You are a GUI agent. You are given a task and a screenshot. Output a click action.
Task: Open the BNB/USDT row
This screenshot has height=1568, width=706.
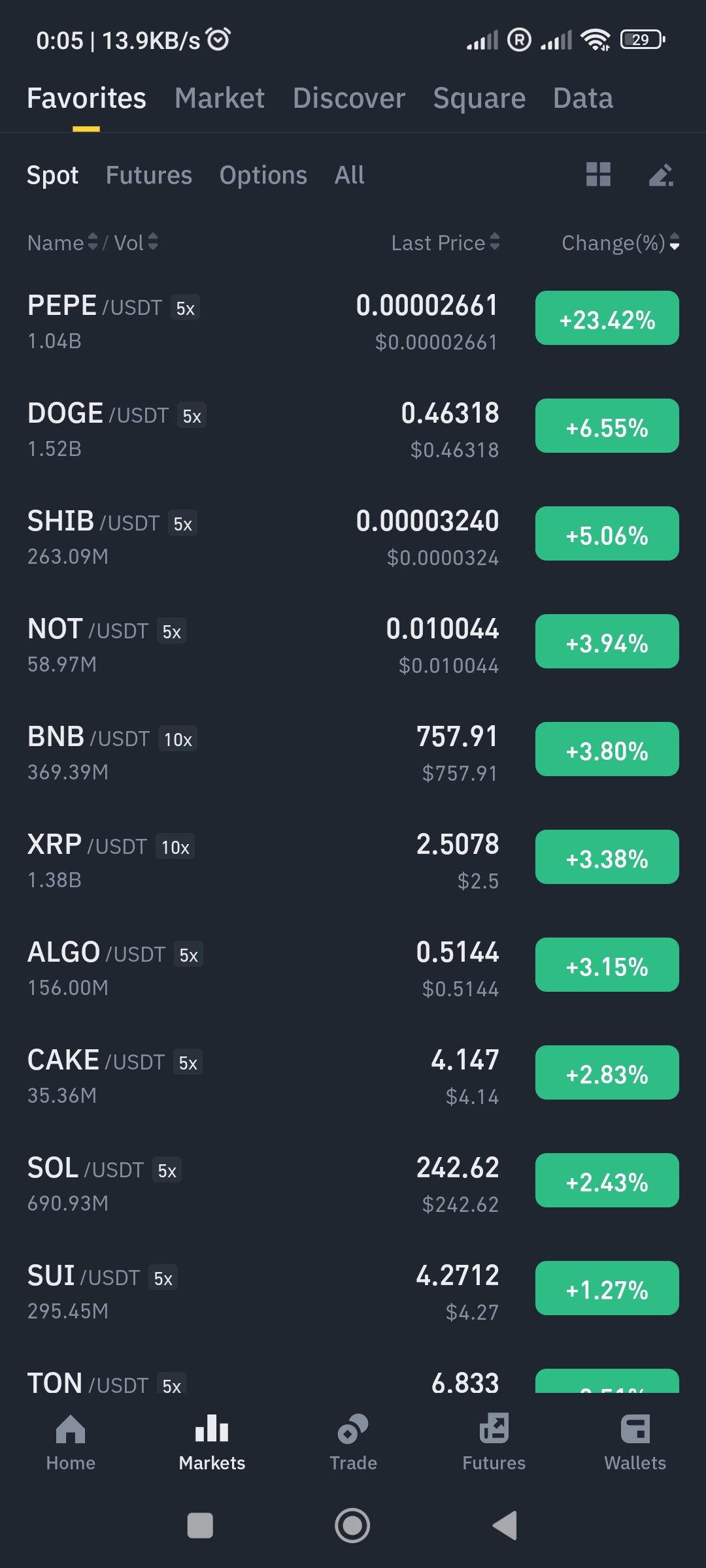click(x=261, y=753)
